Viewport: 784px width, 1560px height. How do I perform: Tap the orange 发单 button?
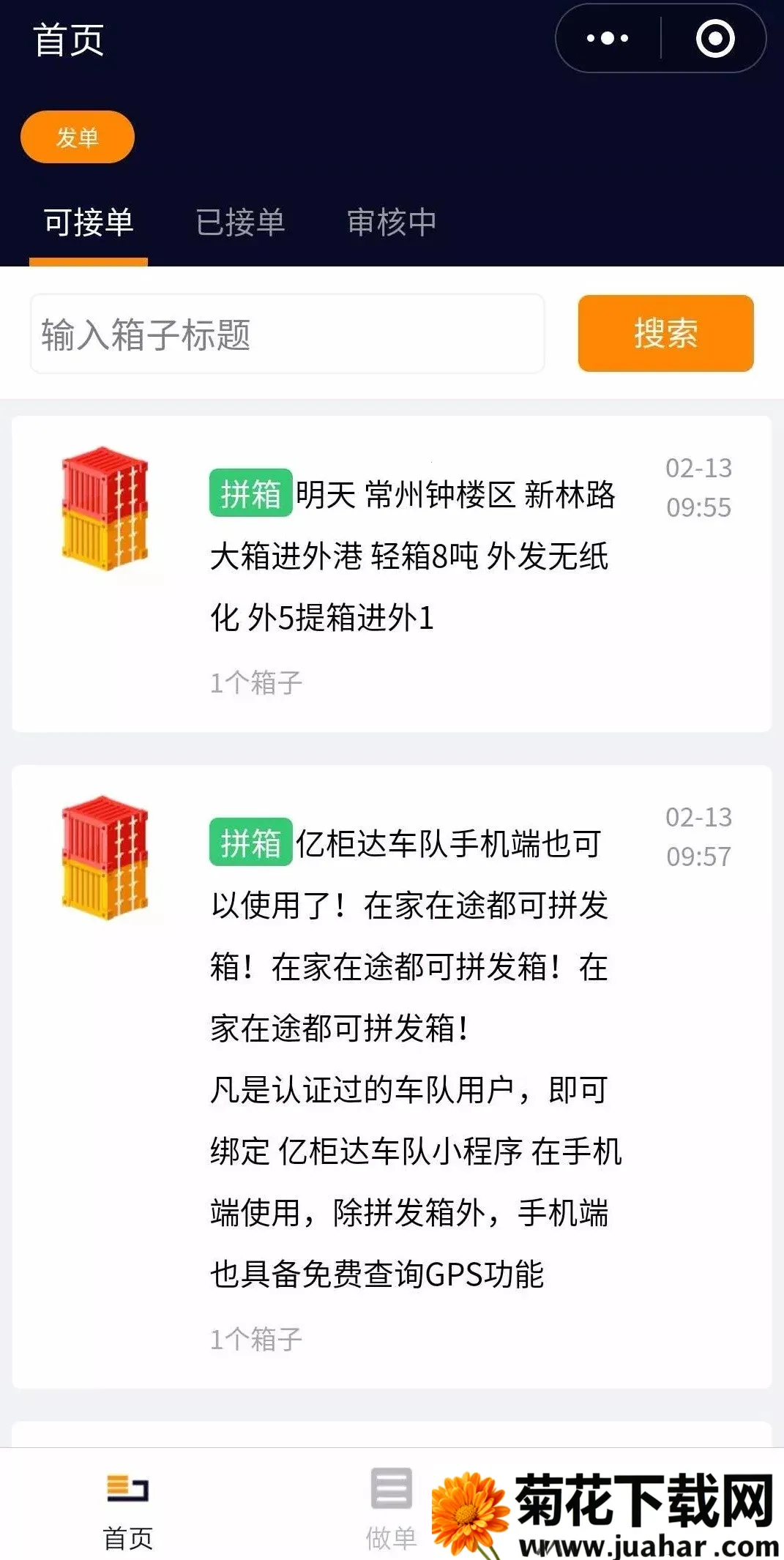click(78, 137)
